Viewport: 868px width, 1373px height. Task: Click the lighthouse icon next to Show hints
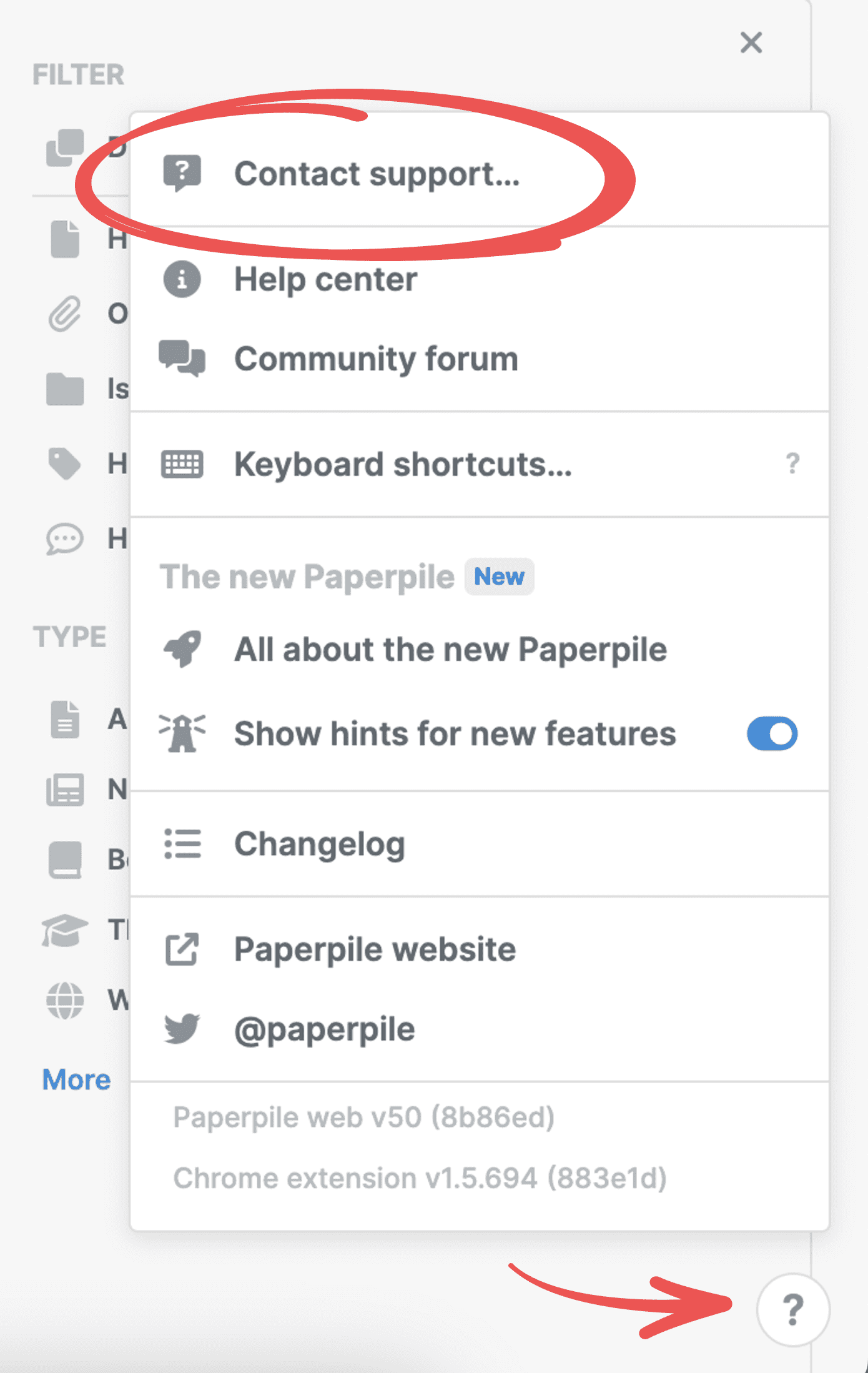click(x=182, y=734)
